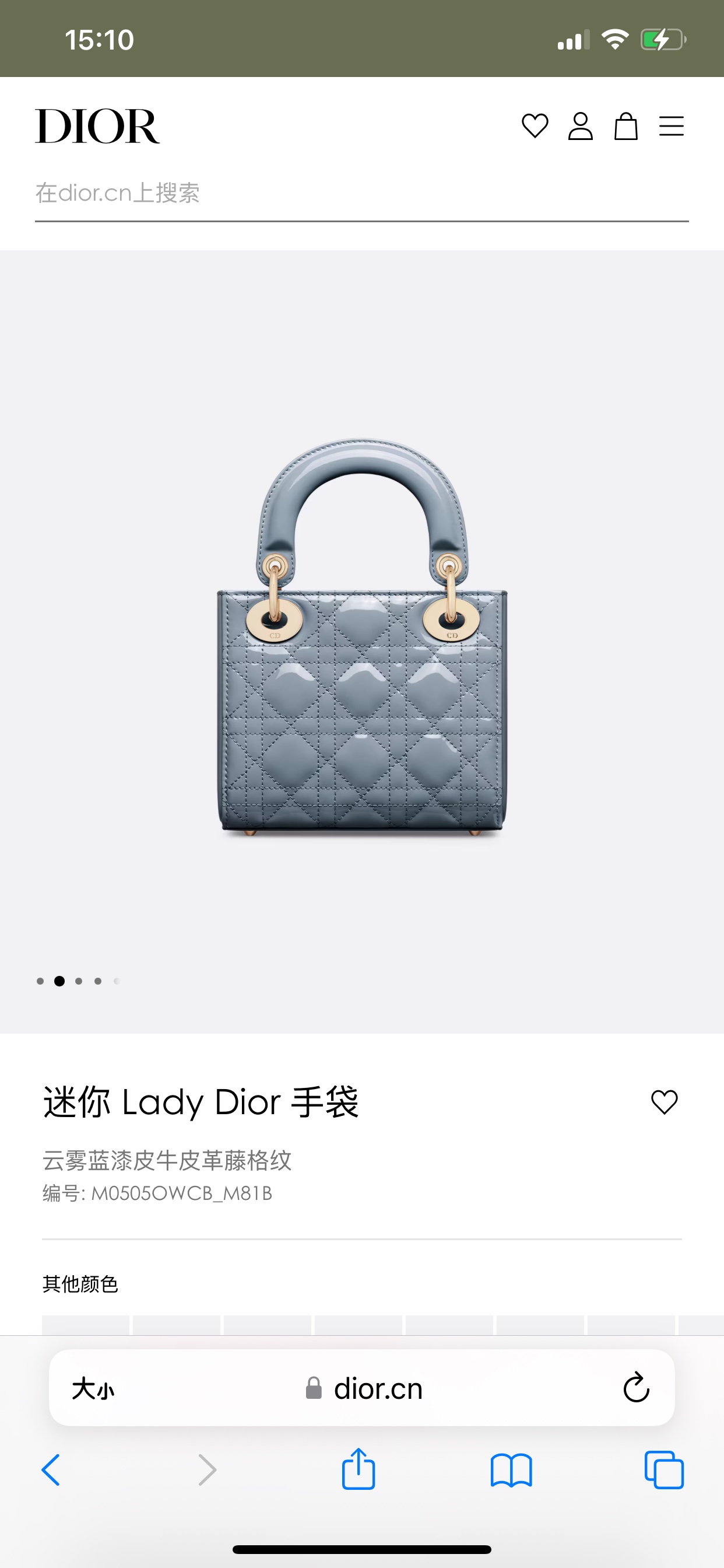The height and width of the screenshot is (1568, 724).
Task: Open the account profile icon
Action: tap(581, 126)
